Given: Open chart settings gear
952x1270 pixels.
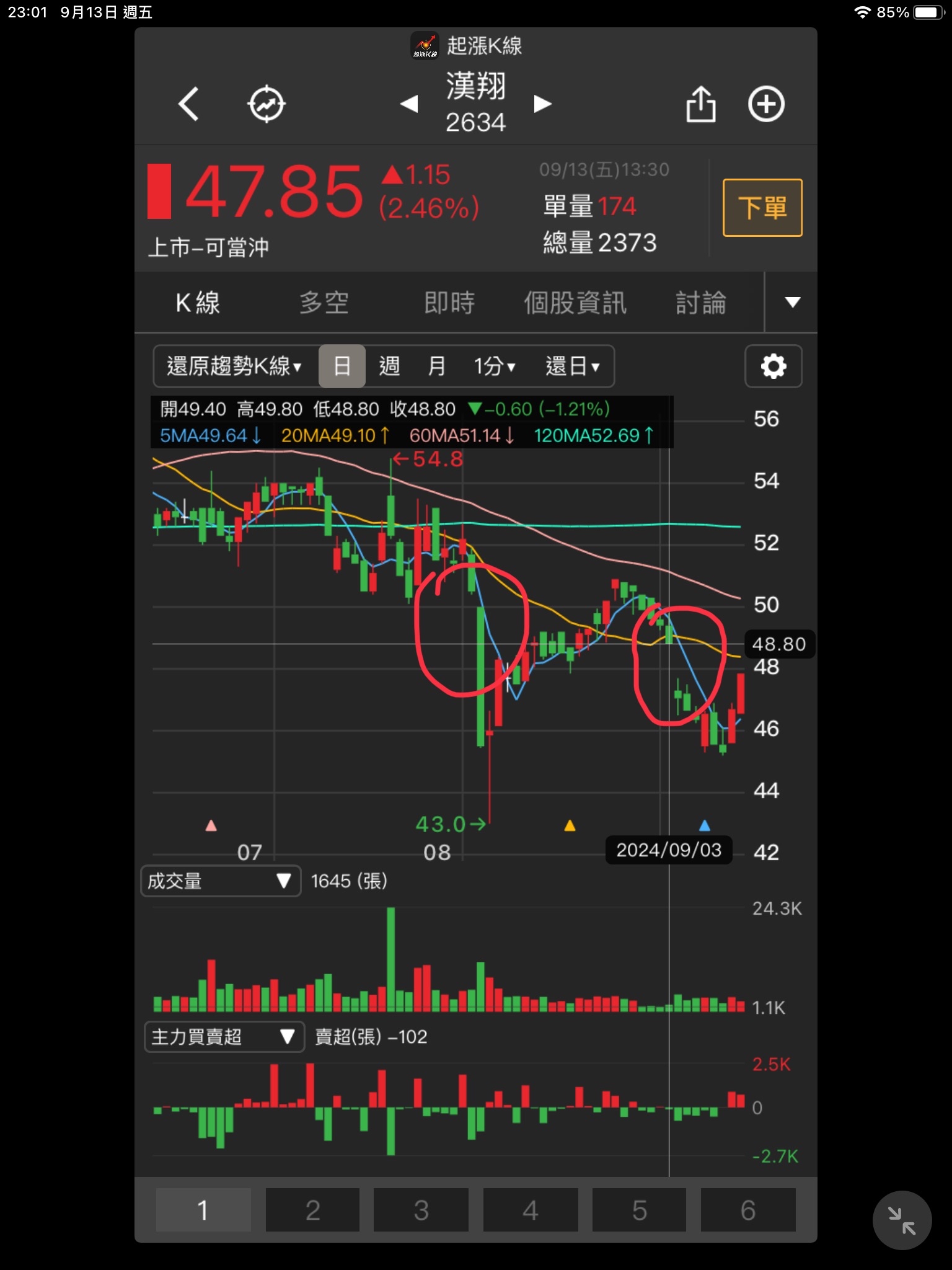Looking at the screenshot, I should pyautogui.click(x=773, y=366).
